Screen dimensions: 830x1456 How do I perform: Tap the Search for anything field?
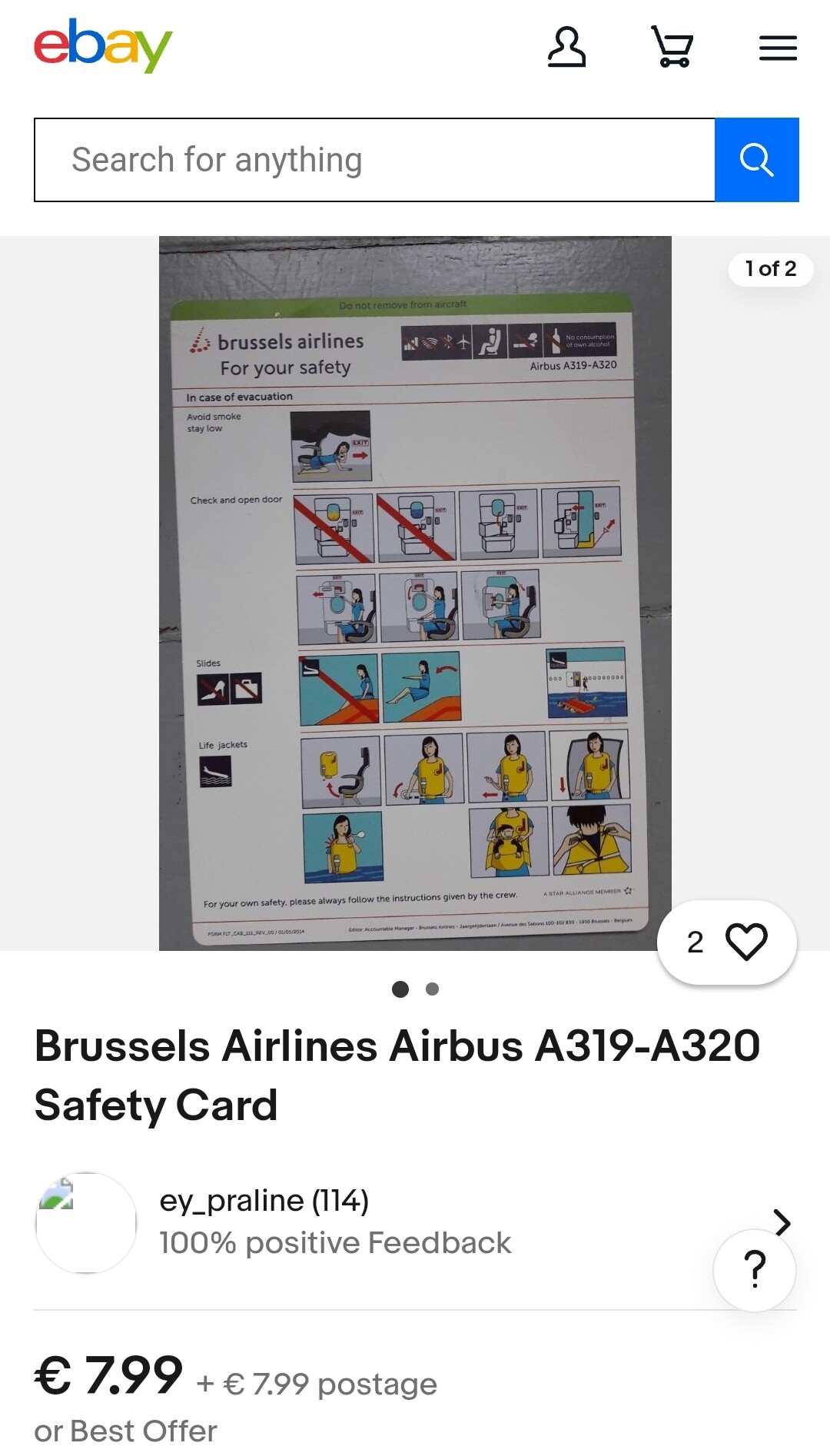[375, 160]
